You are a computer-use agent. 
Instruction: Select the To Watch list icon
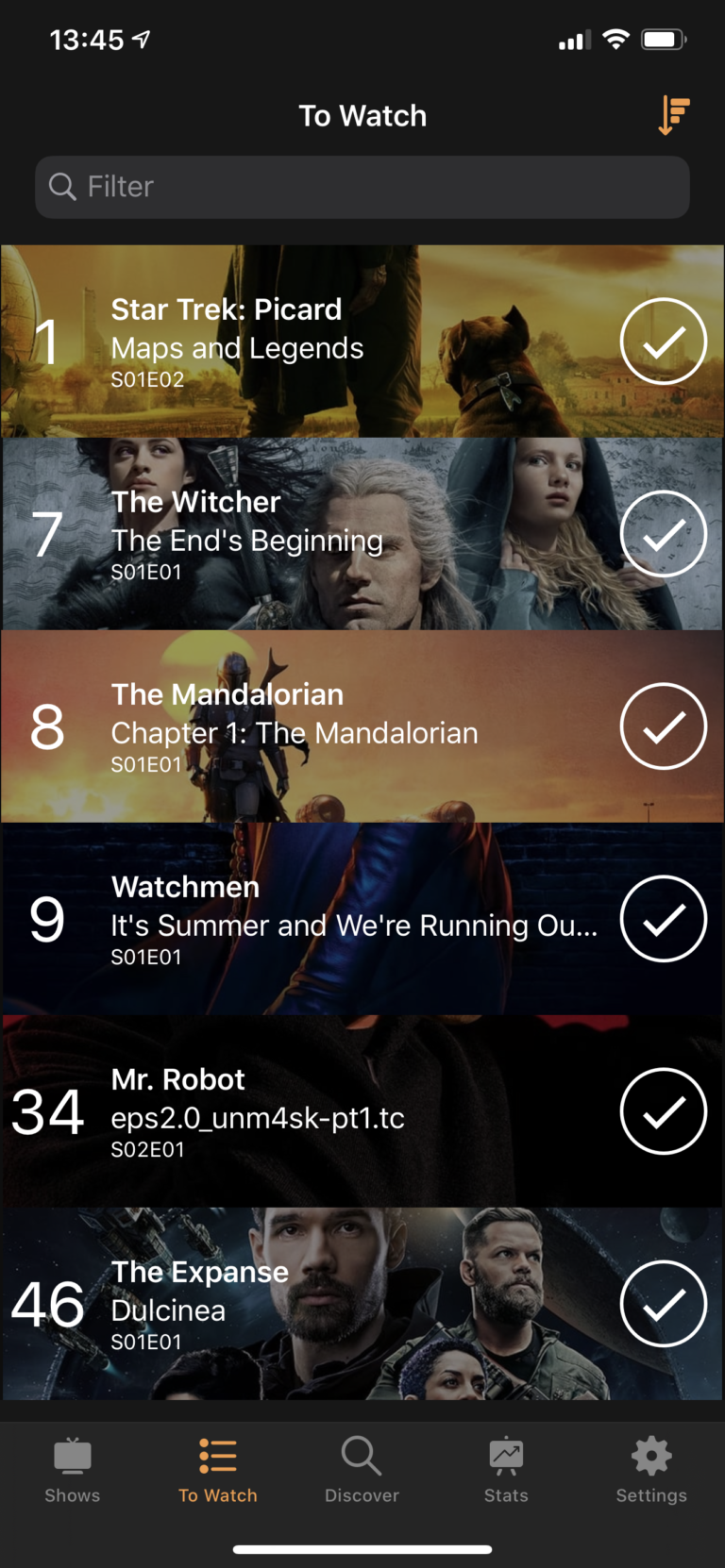click(217, 1458)
